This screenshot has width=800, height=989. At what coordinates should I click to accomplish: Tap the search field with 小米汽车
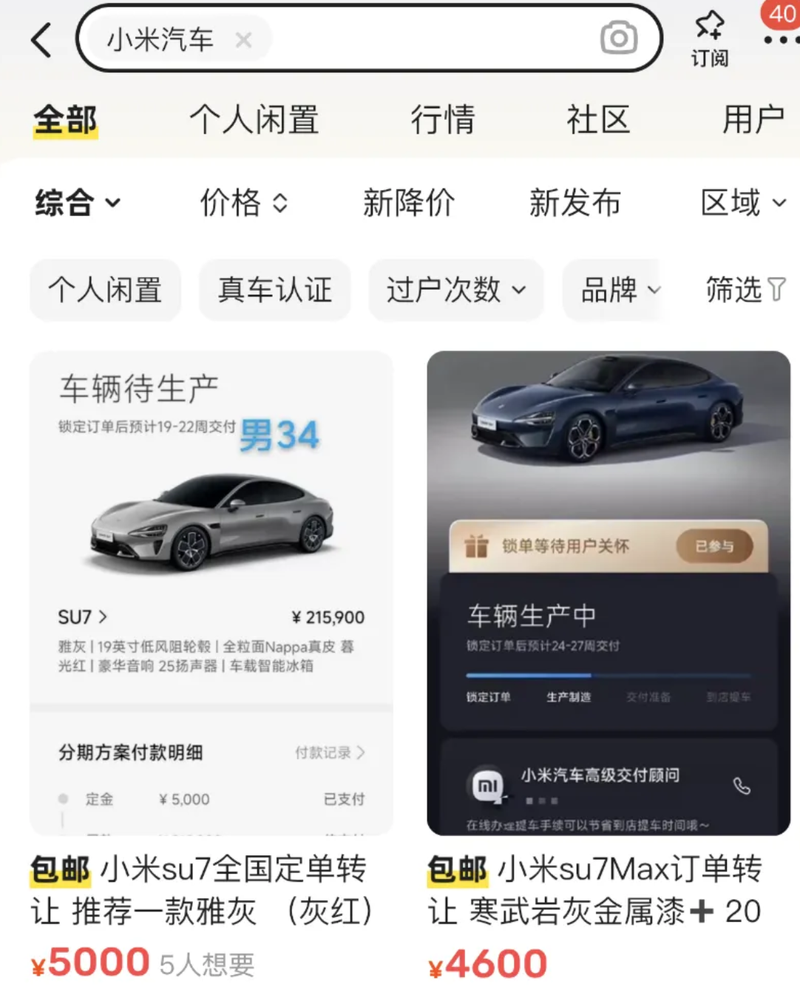[420, 40]
